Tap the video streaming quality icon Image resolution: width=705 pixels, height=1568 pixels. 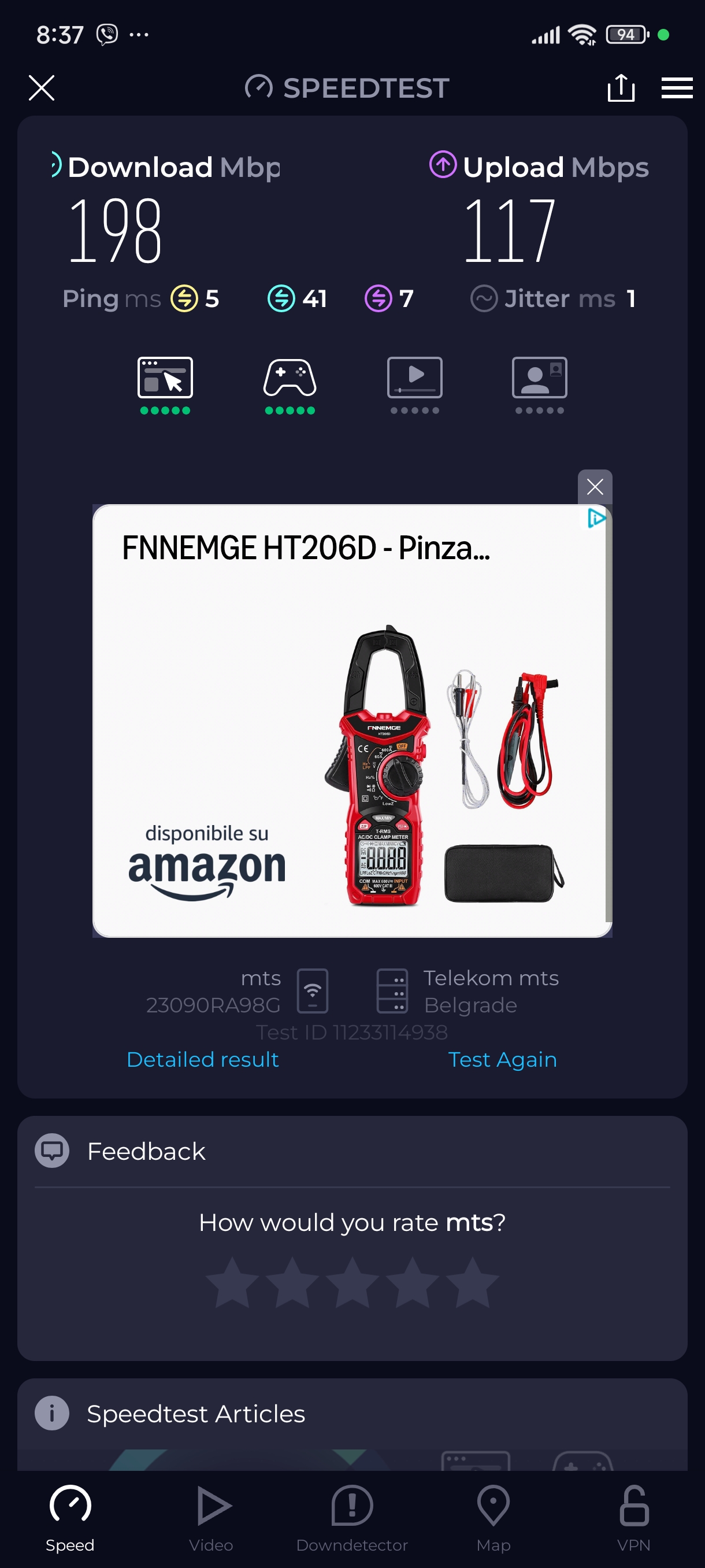coord(414,378)
